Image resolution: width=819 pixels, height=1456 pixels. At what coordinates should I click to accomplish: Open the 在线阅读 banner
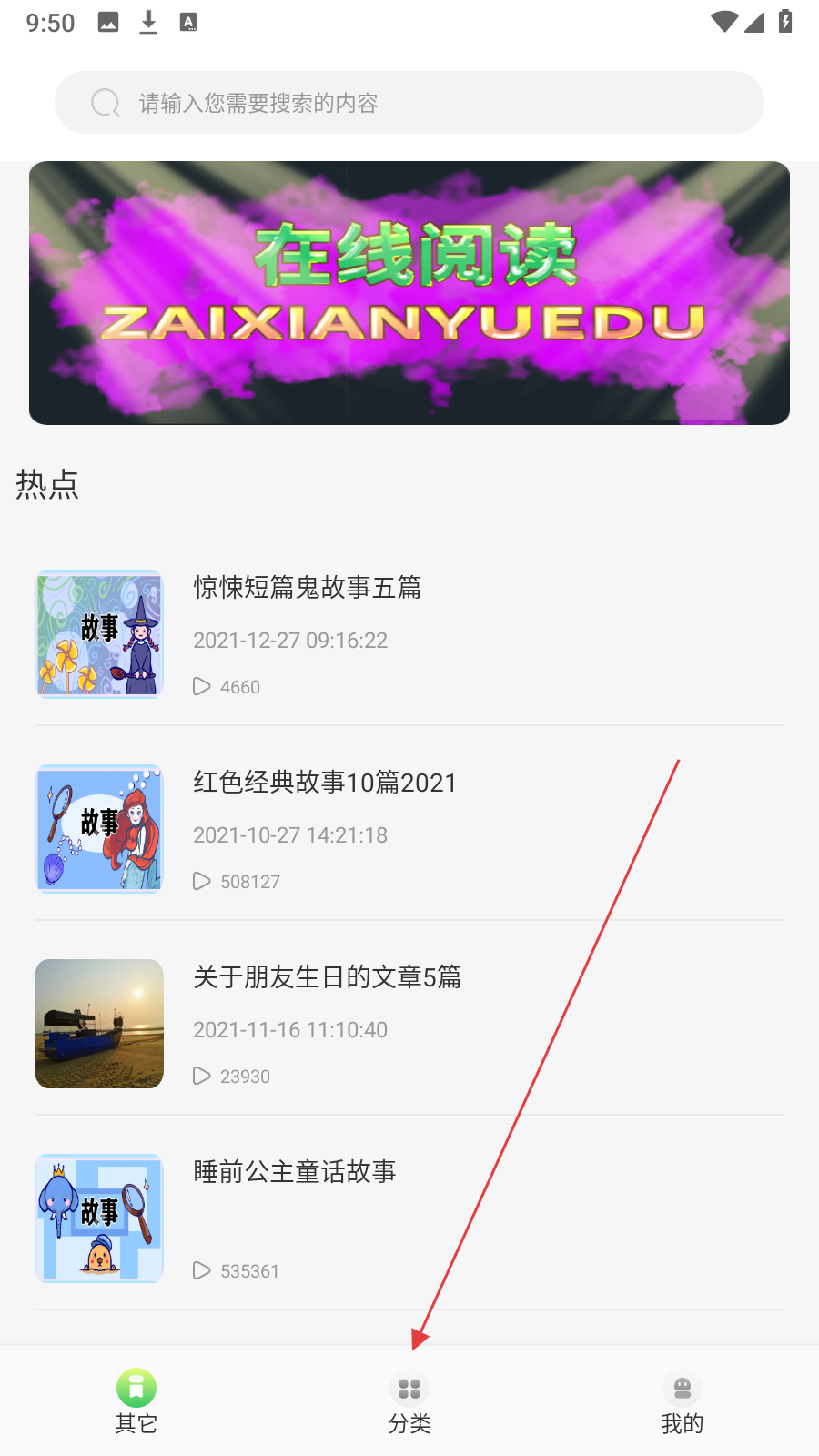click(x=409, y=293)
